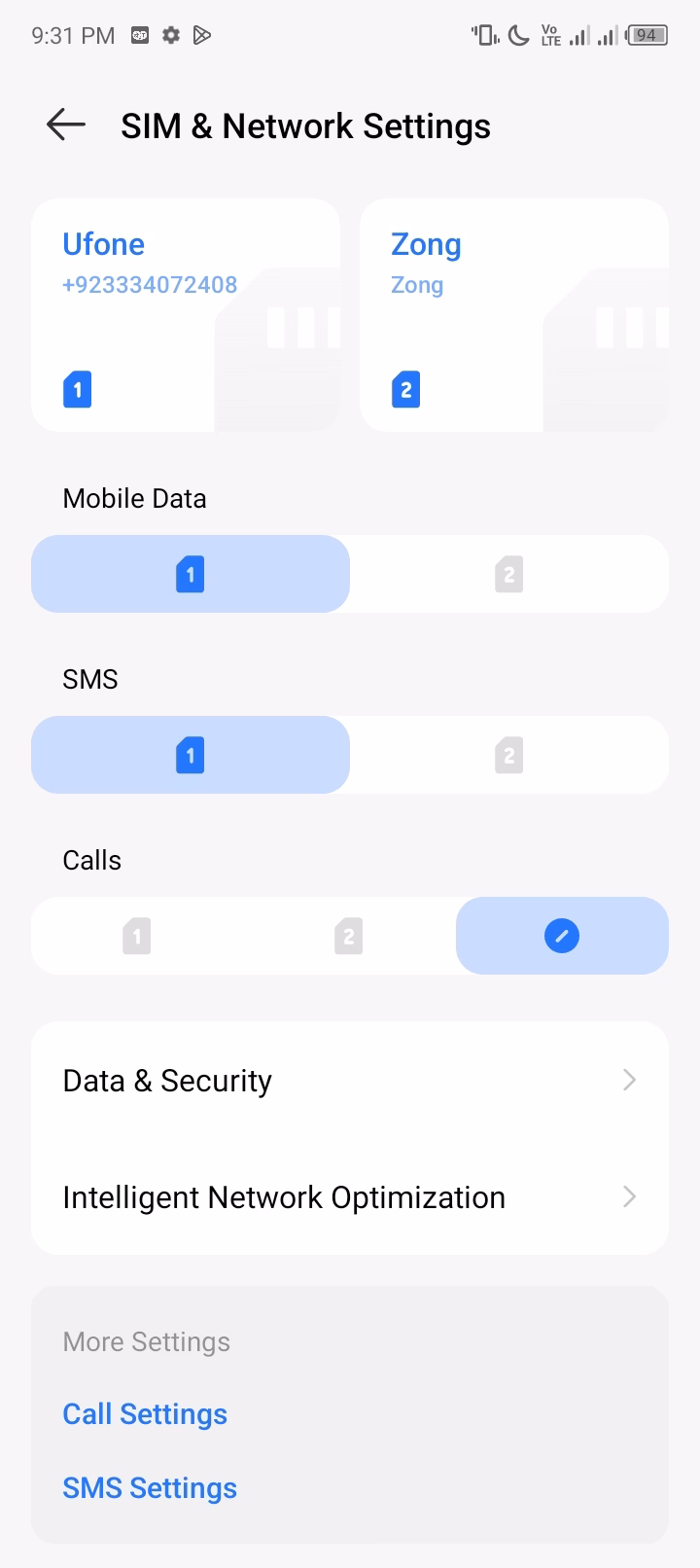Switch SMS to SIM 2
Image resolution: width=700 pixels, height=1568 pixels.
[x=508, y=755]
